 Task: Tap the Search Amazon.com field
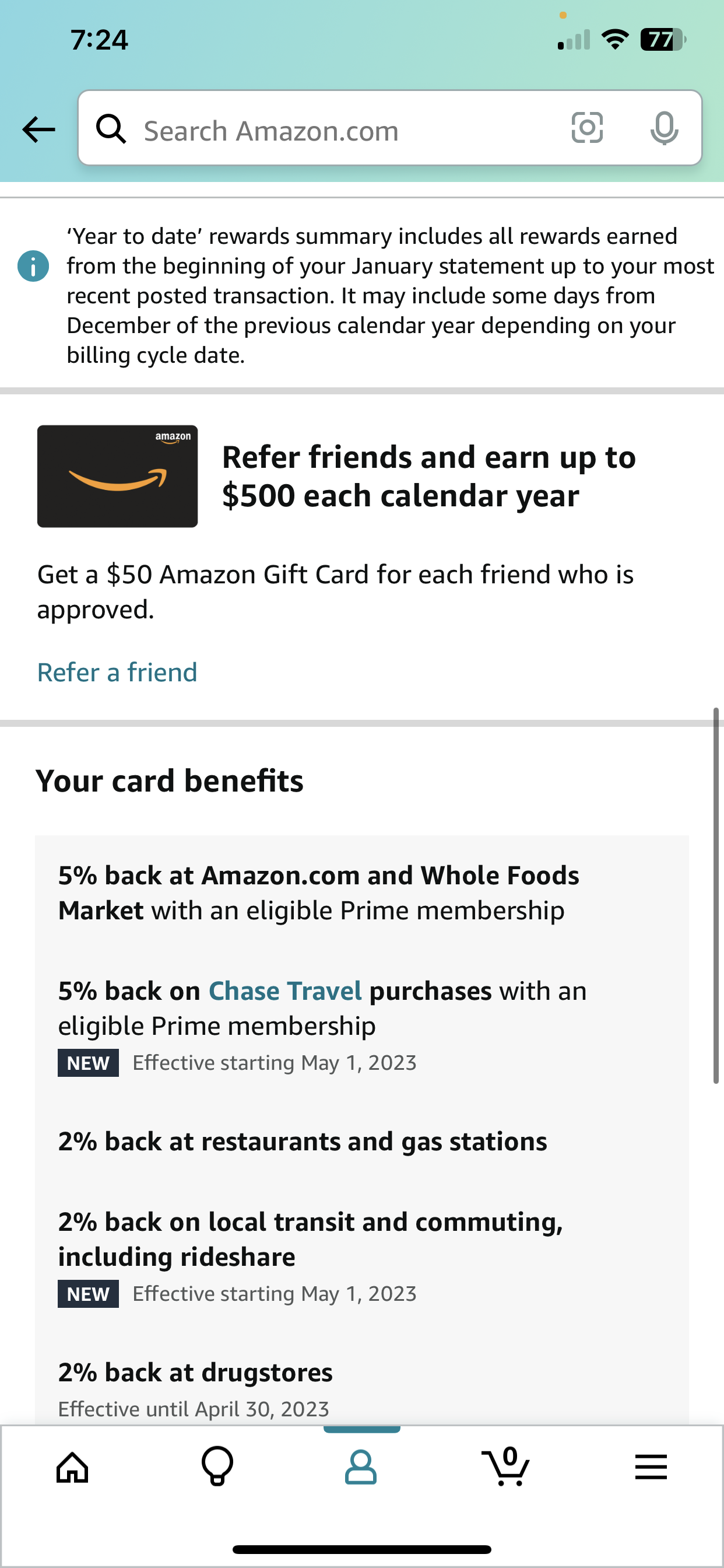340,130
